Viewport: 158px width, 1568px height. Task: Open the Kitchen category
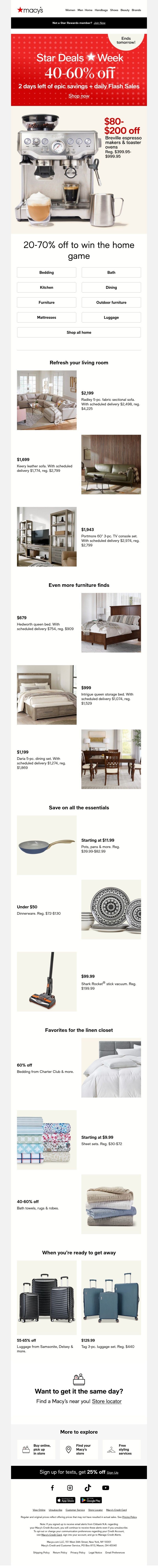click(x=46, y=287)
